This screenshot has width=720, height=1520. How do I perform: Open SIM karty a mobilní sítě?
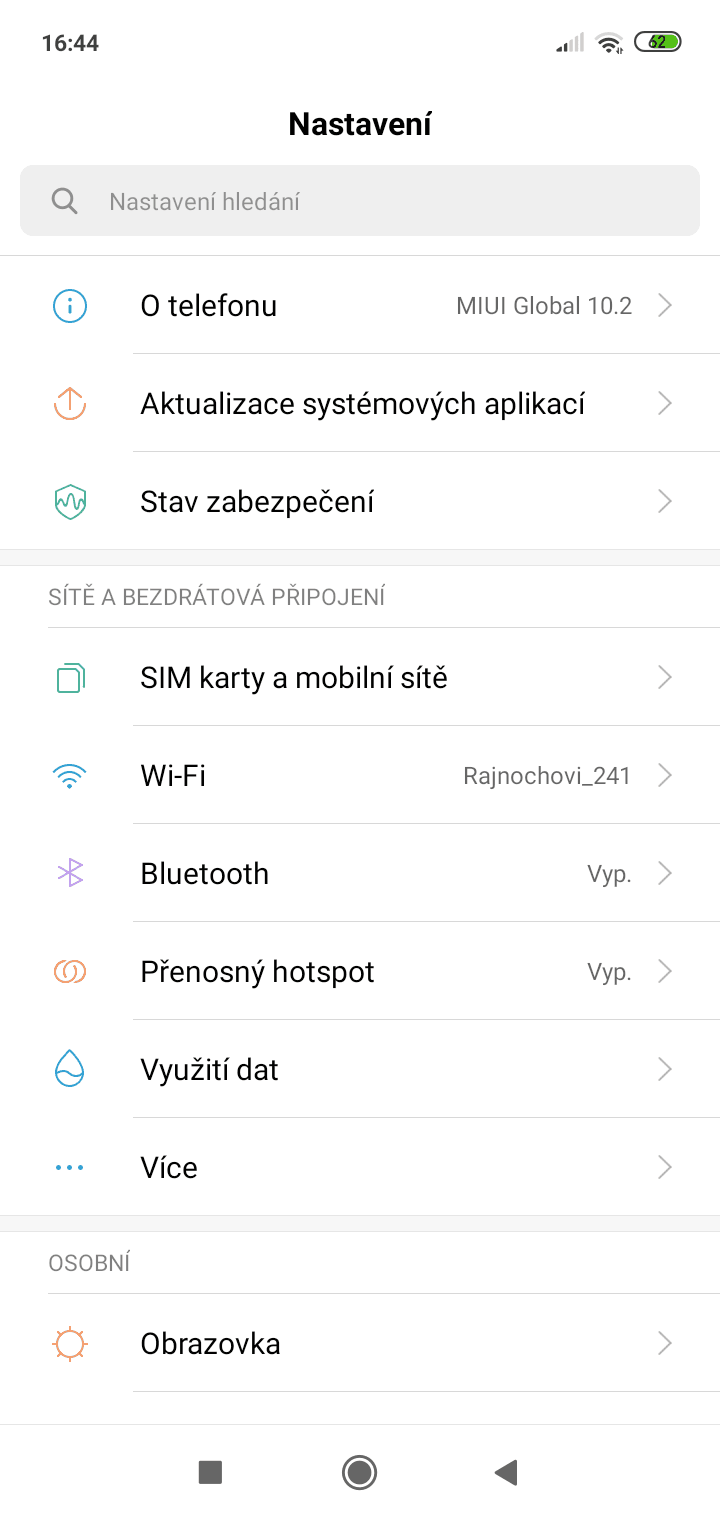click(x=360, y=678)
